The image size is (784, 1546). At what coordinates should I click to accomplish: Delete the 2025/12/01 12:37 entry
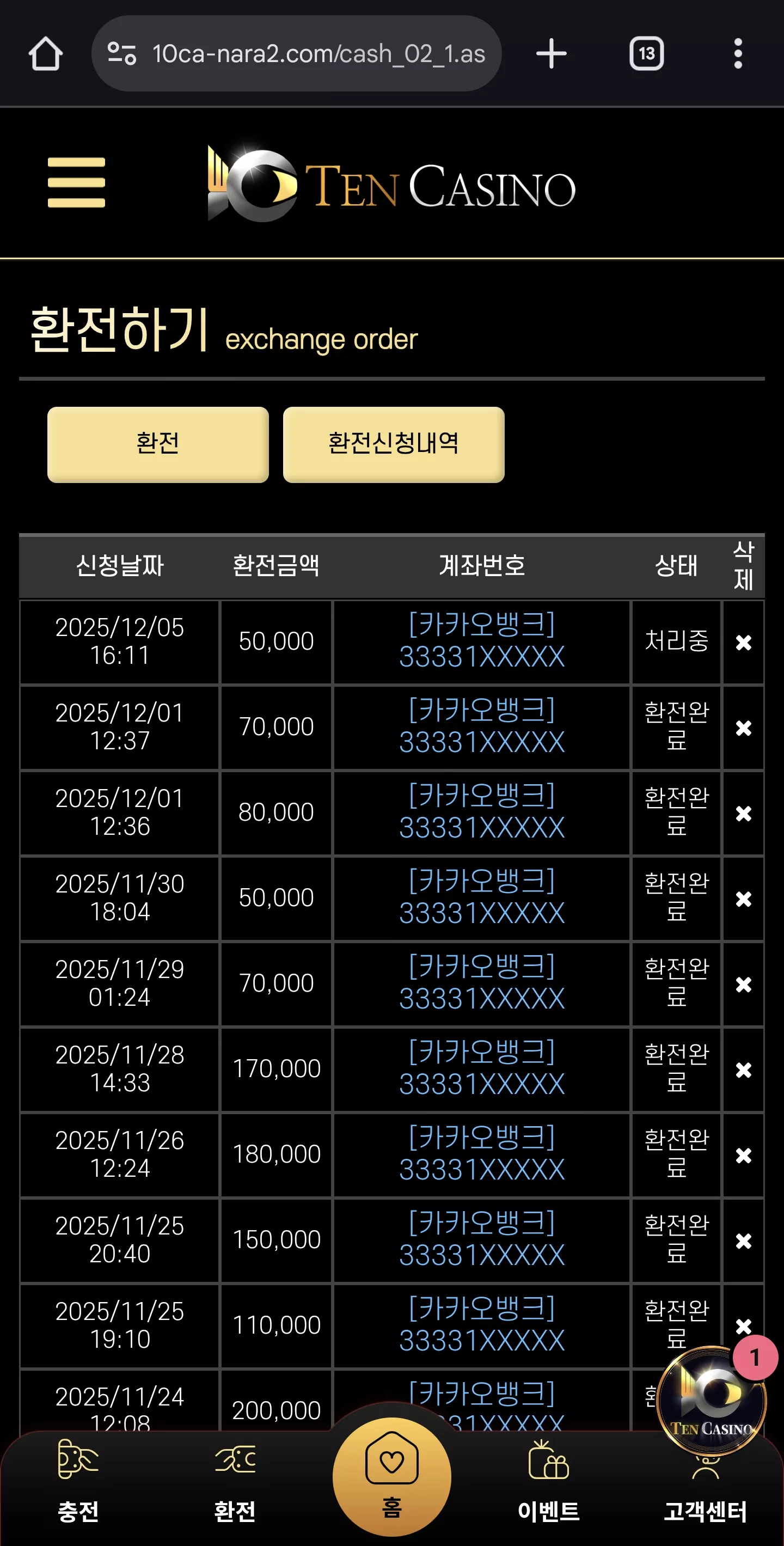coord(743,728)
